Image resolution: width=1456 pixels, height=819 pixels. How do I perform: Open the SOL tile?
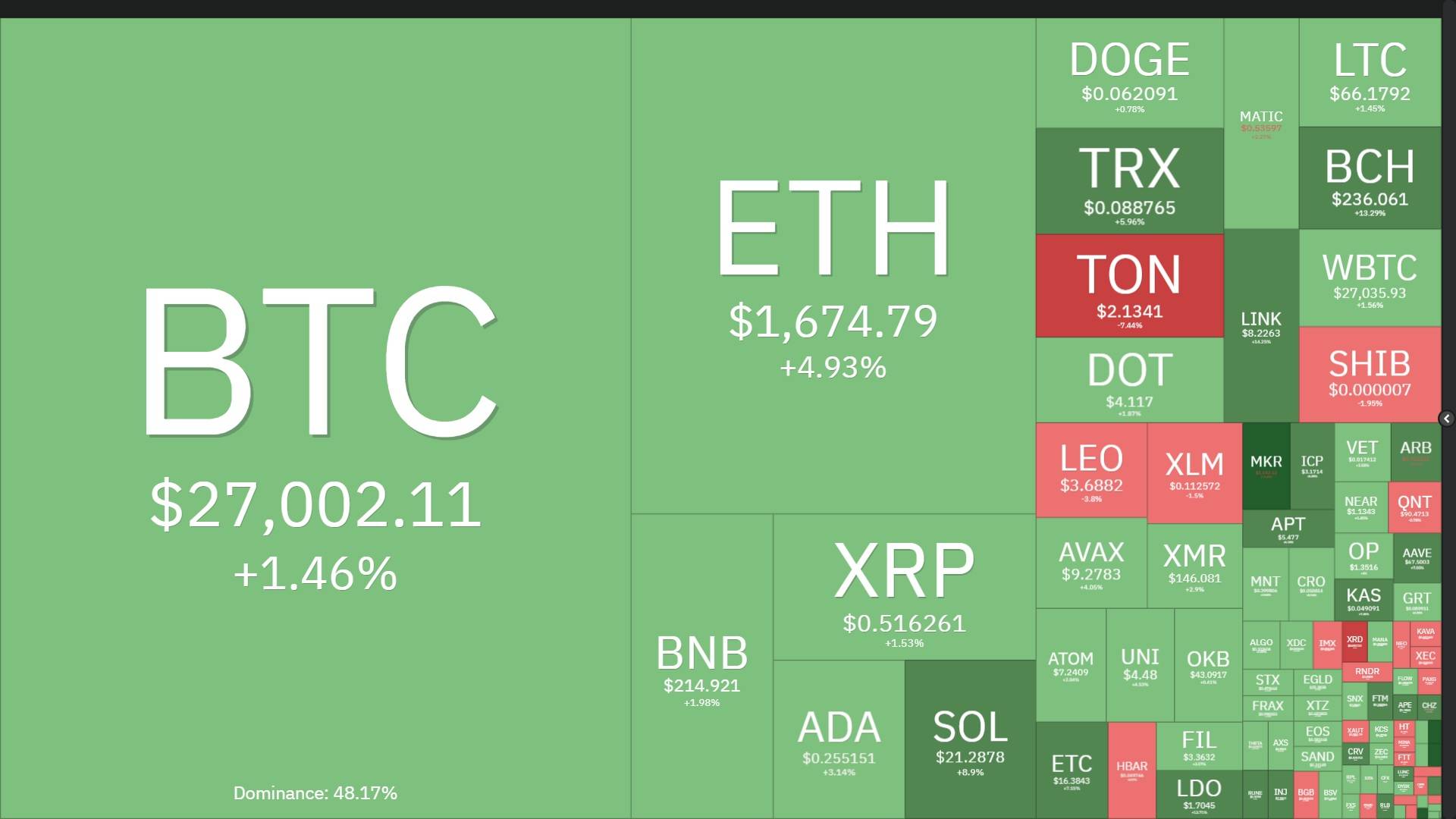971,739
